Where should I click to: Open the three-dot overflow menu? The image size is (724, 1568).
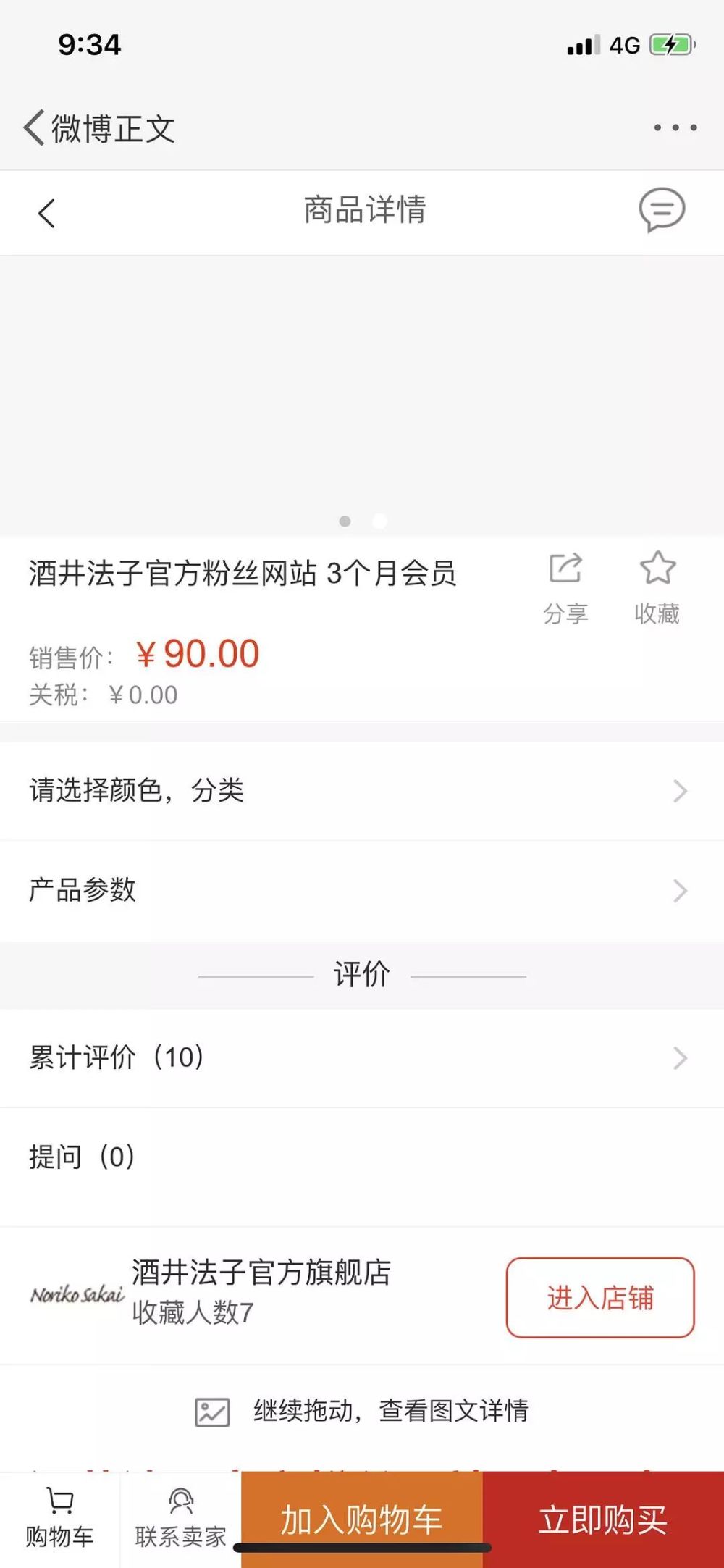coord(675,128)
